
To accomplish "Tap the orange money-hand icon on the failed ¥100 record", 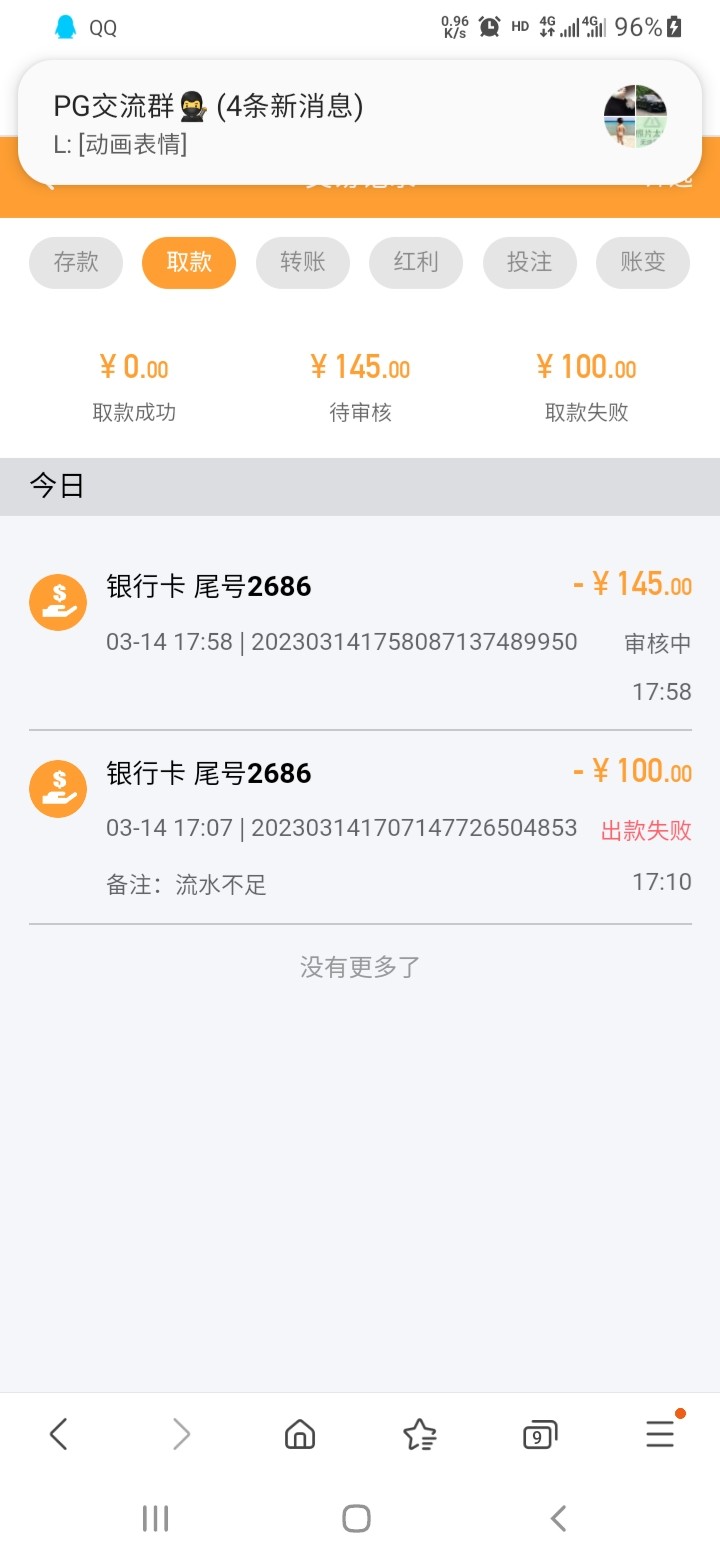I will pos(57,788).
